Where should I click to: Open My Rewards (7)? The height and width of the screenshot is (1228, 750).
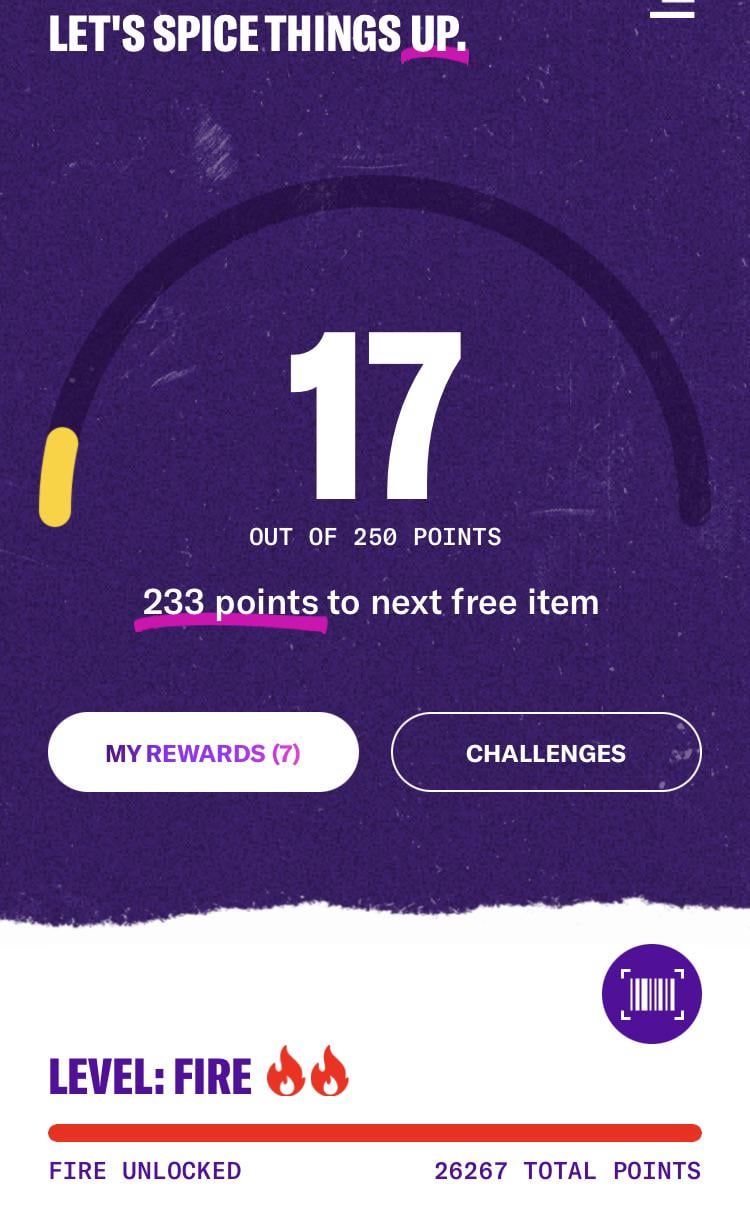[x=203, y=753]
